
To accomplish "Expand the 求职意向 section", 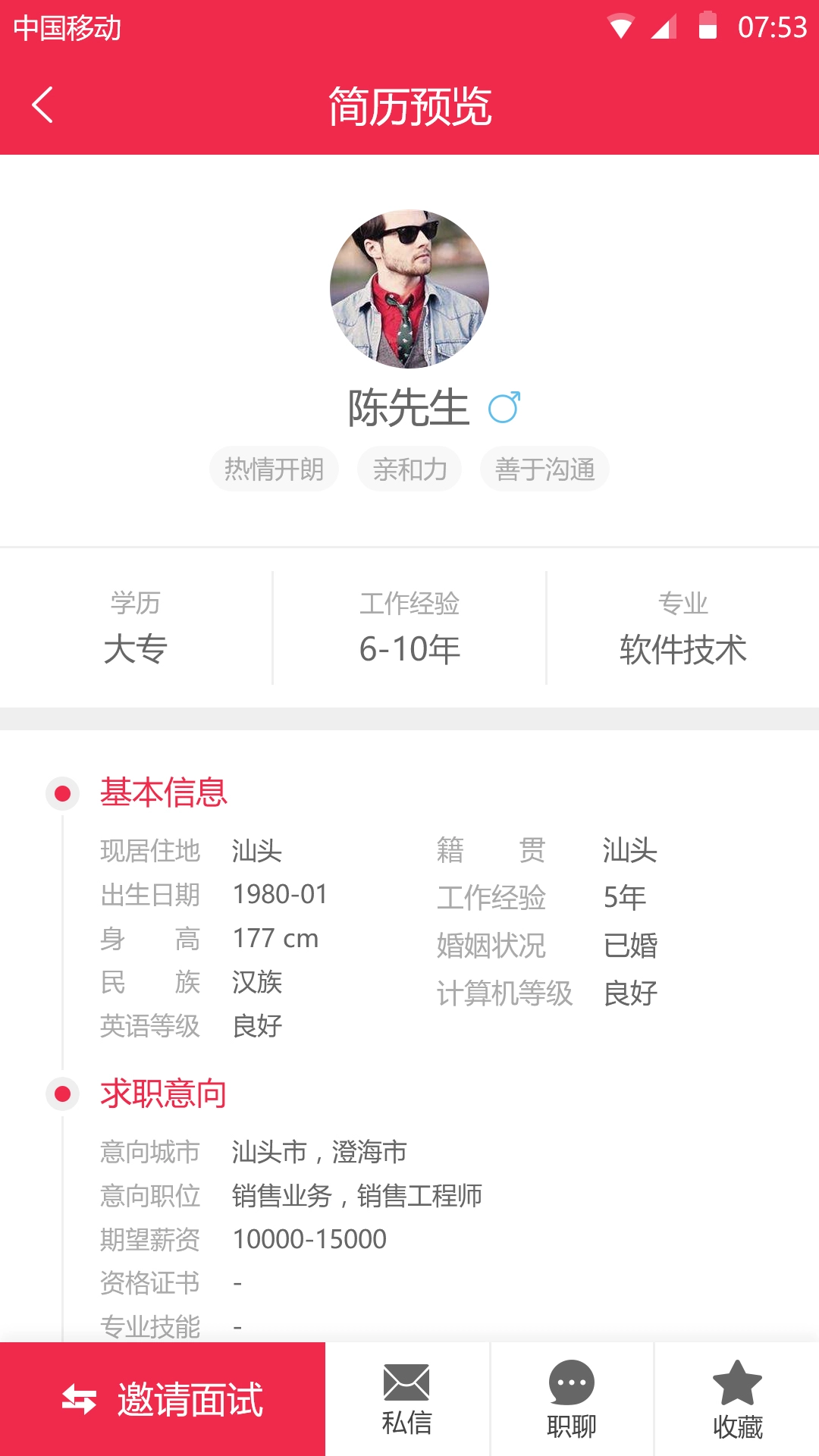I will [x=164, y=1094].
